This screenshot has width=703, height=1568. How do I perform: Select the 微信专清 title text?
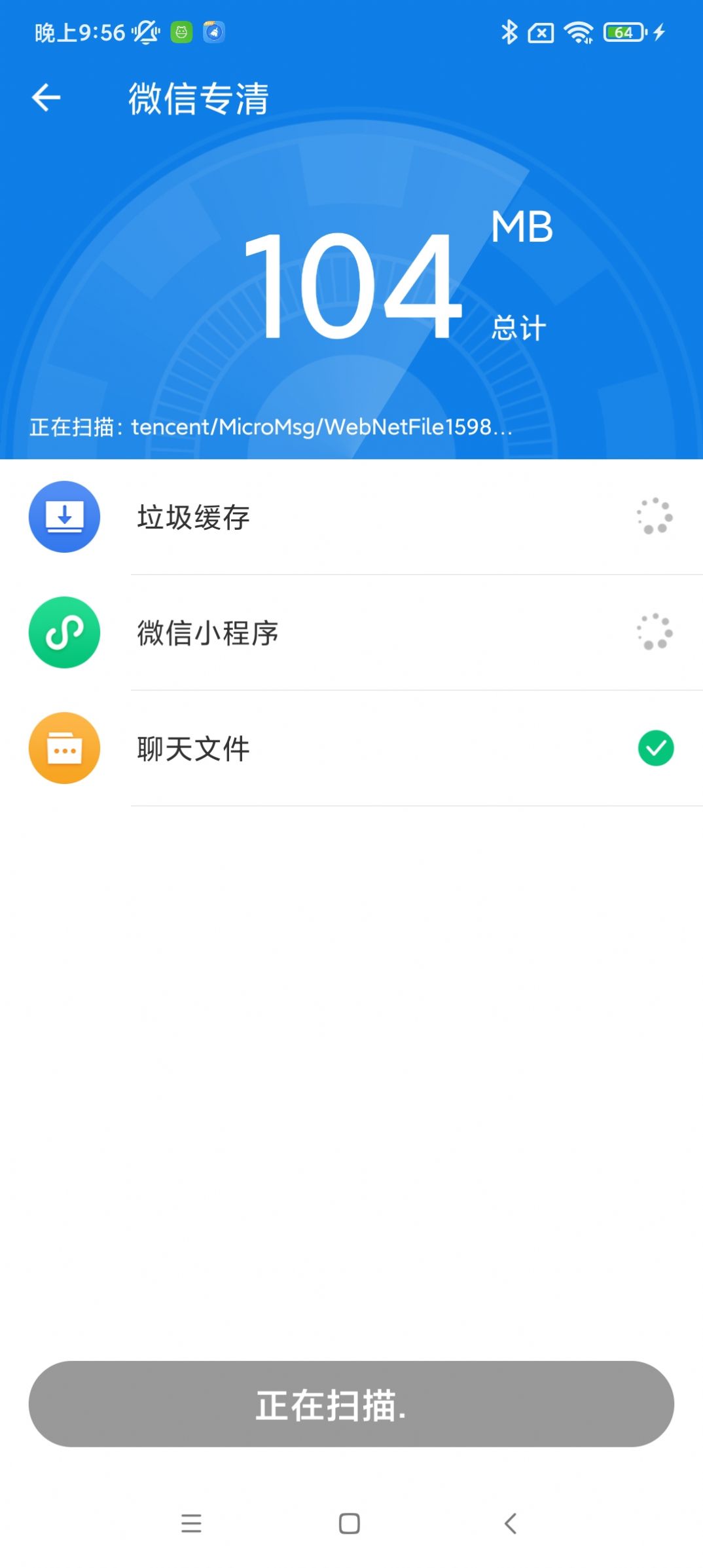pos(198,97)
